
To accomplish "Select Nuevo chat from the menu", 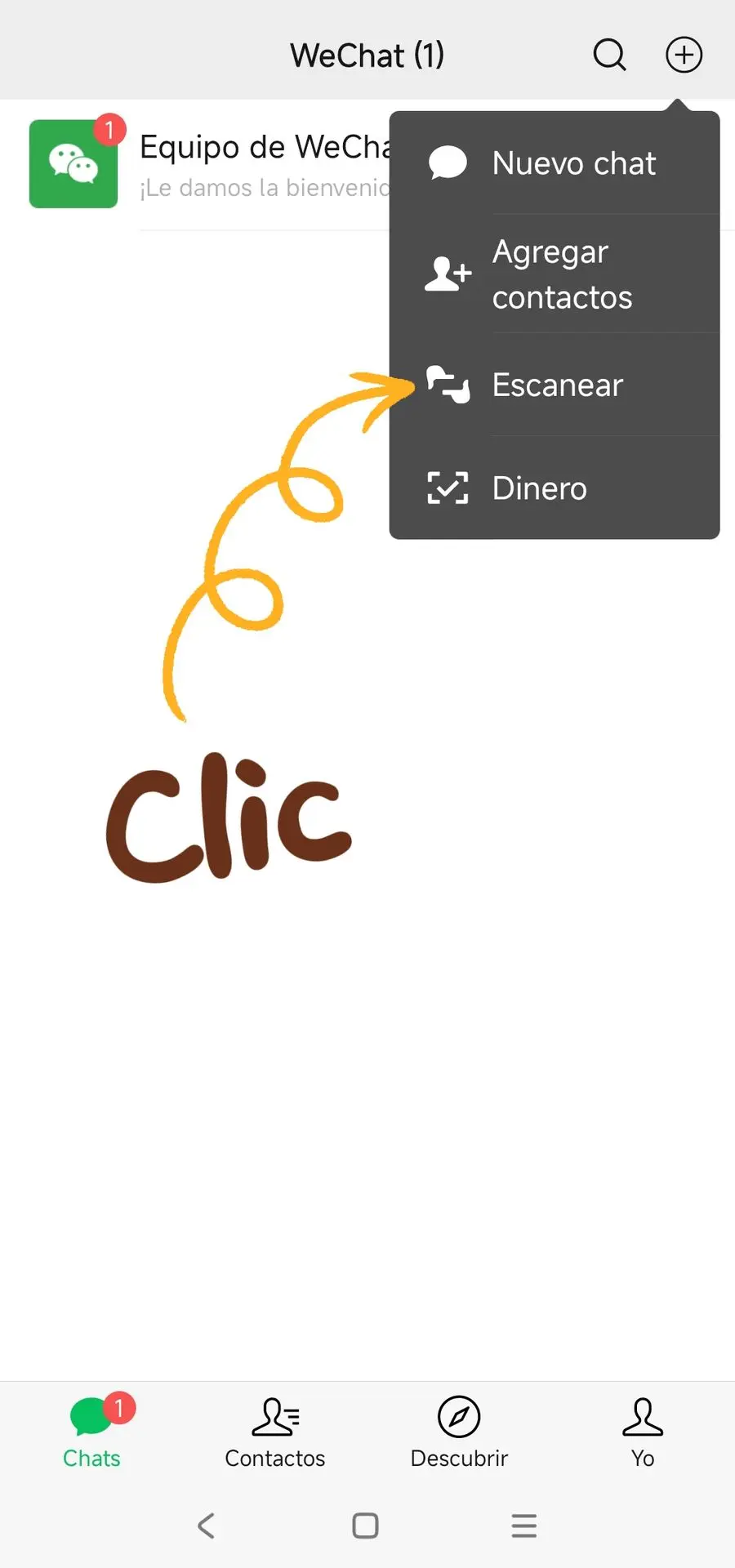I will (x=555, y=163).
